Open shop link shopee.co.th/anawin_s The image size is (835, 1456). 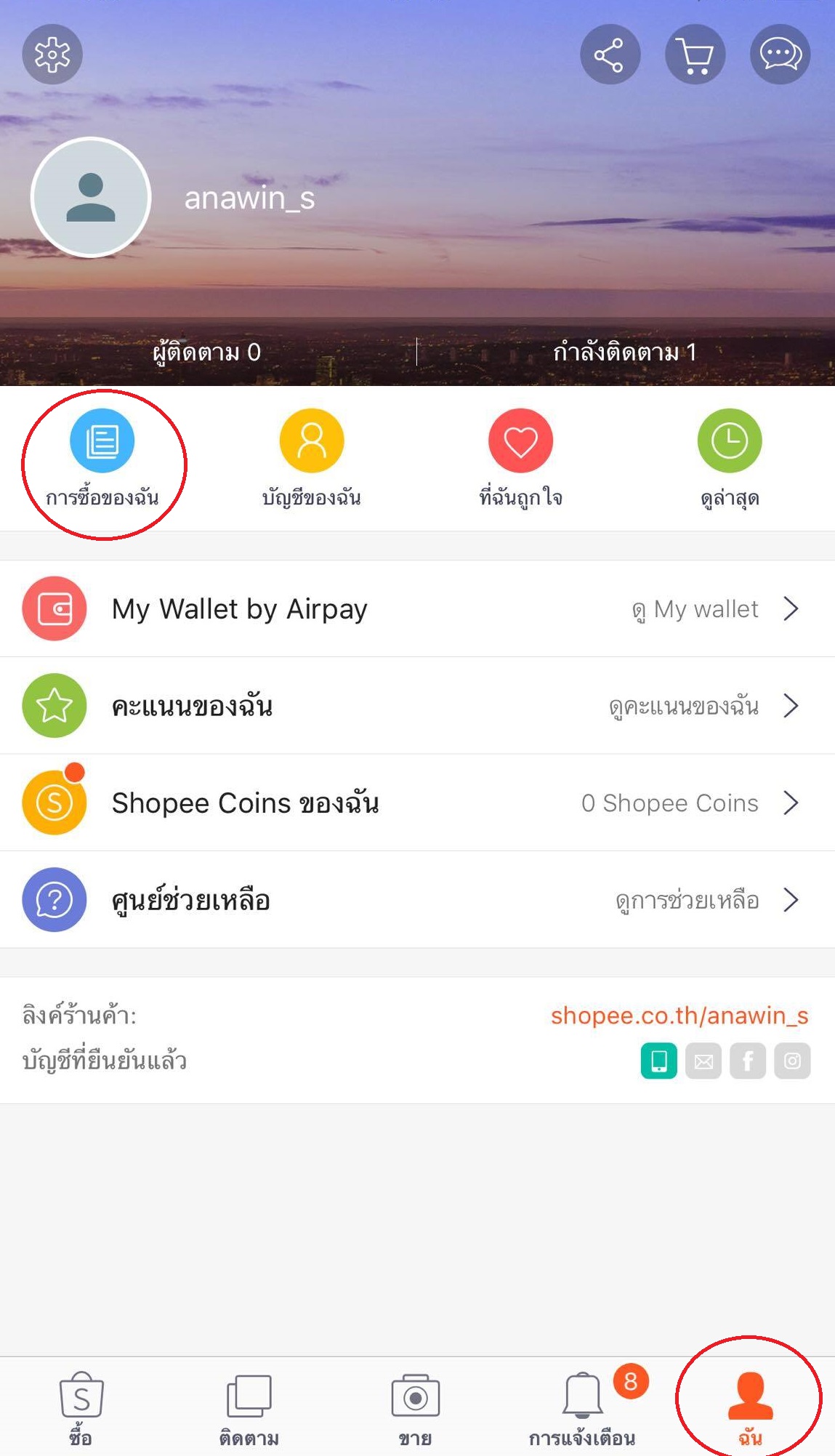pyautogui.click(x=679, y=1015)
